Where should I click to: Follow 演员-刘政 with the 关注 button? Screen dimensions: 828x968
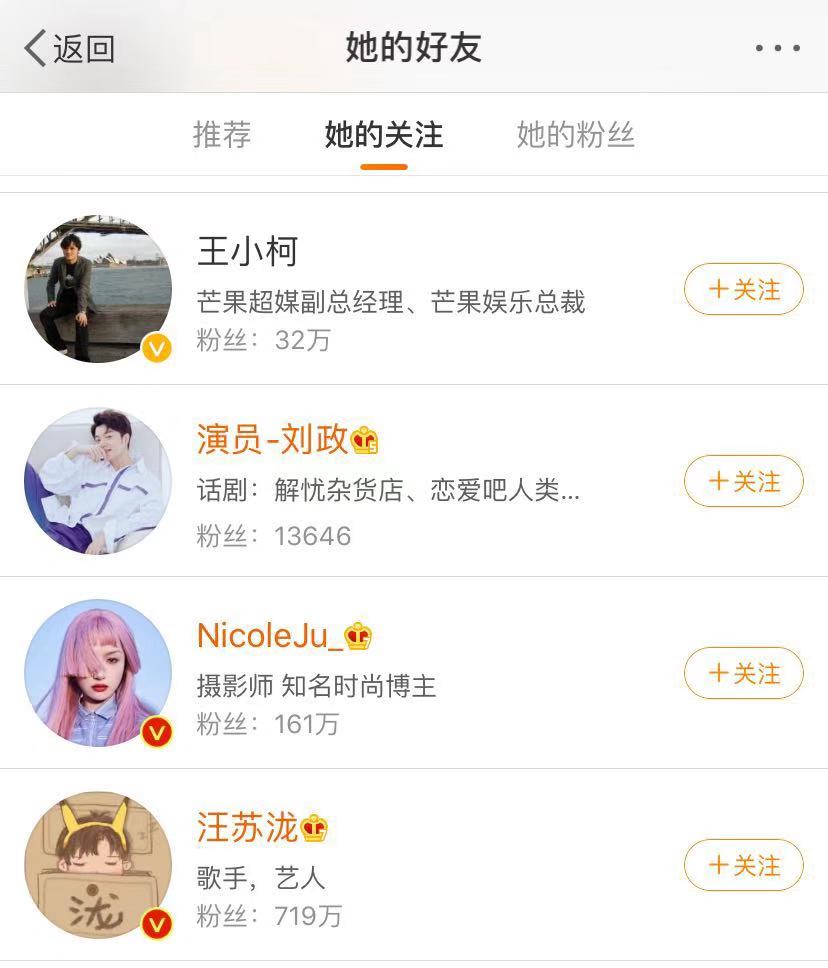[743, 482]
